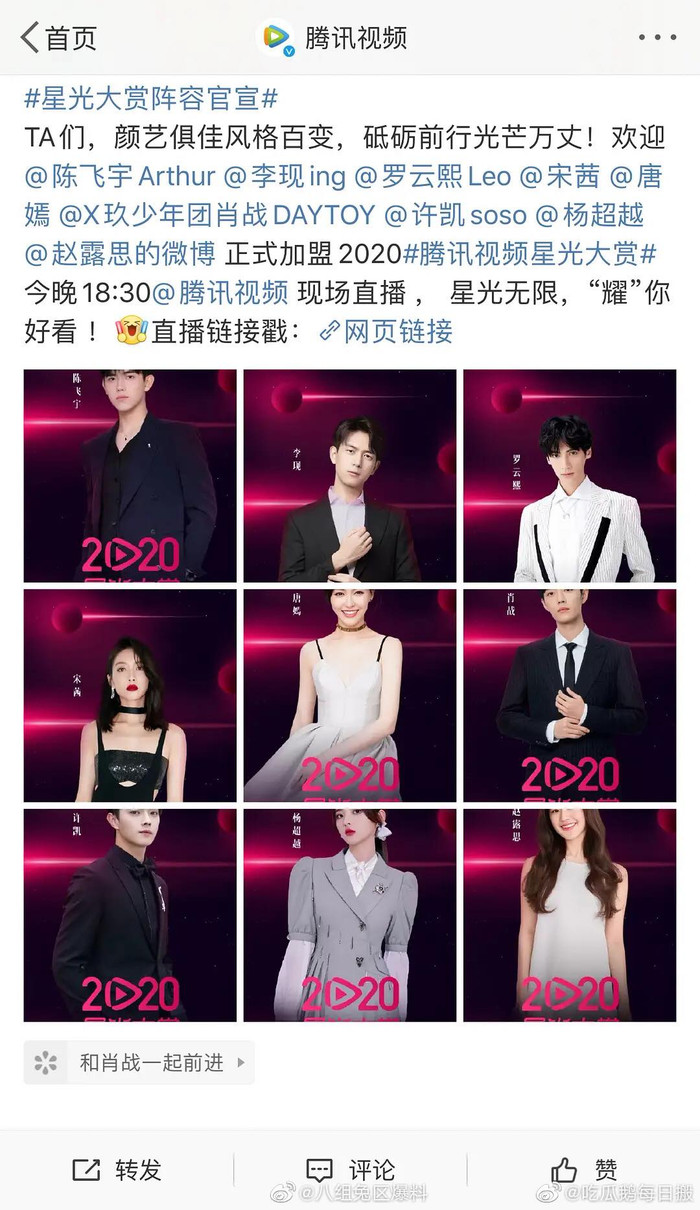Open 评论 to comment
Viewport: 700px width, 1210px height.
coord(350,1170)
